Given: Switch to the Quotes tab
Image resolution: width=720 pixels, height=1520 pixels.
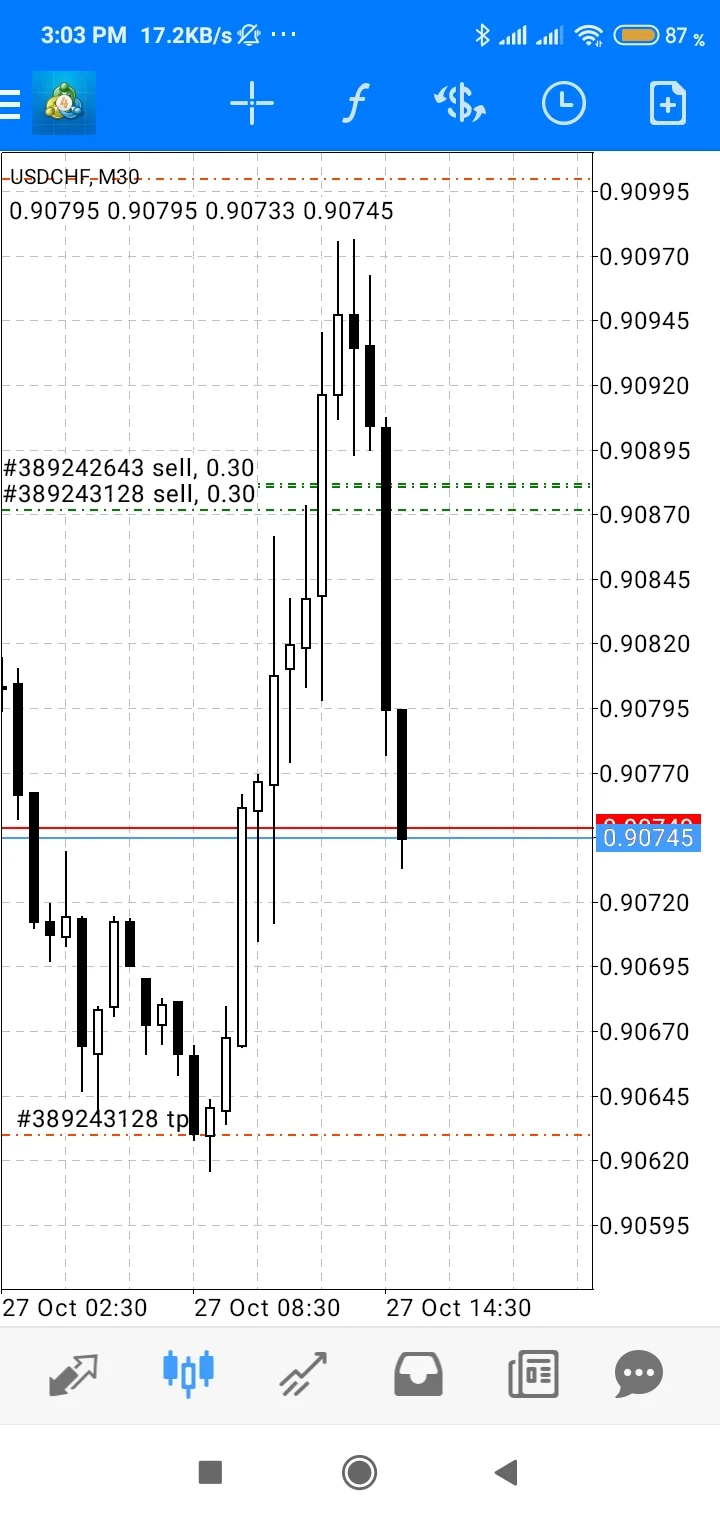Looking at the screenshot, I should click(x=74, y=1375).
